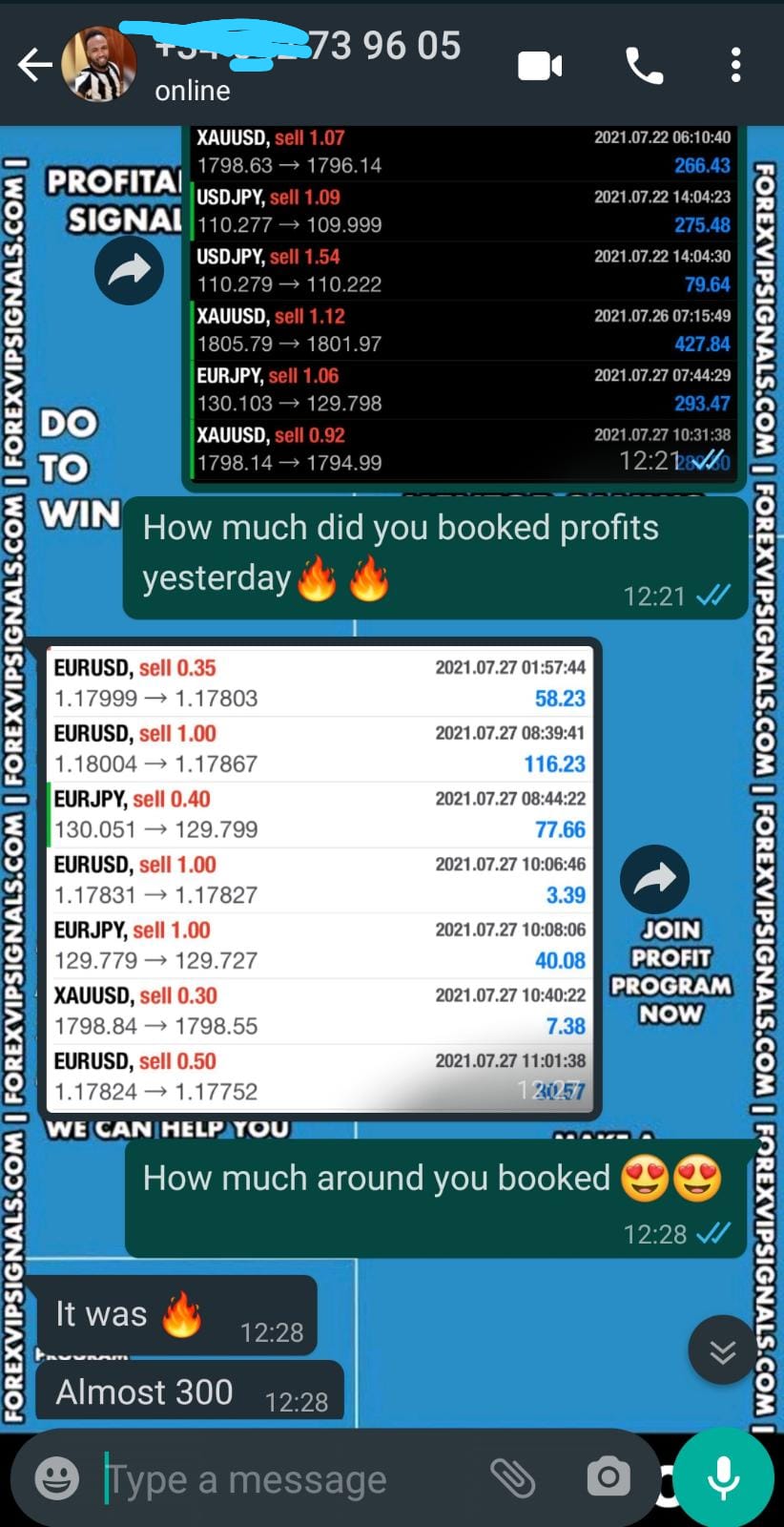
Task: Tap the voice message microphone button
Action: (723, 1477)
